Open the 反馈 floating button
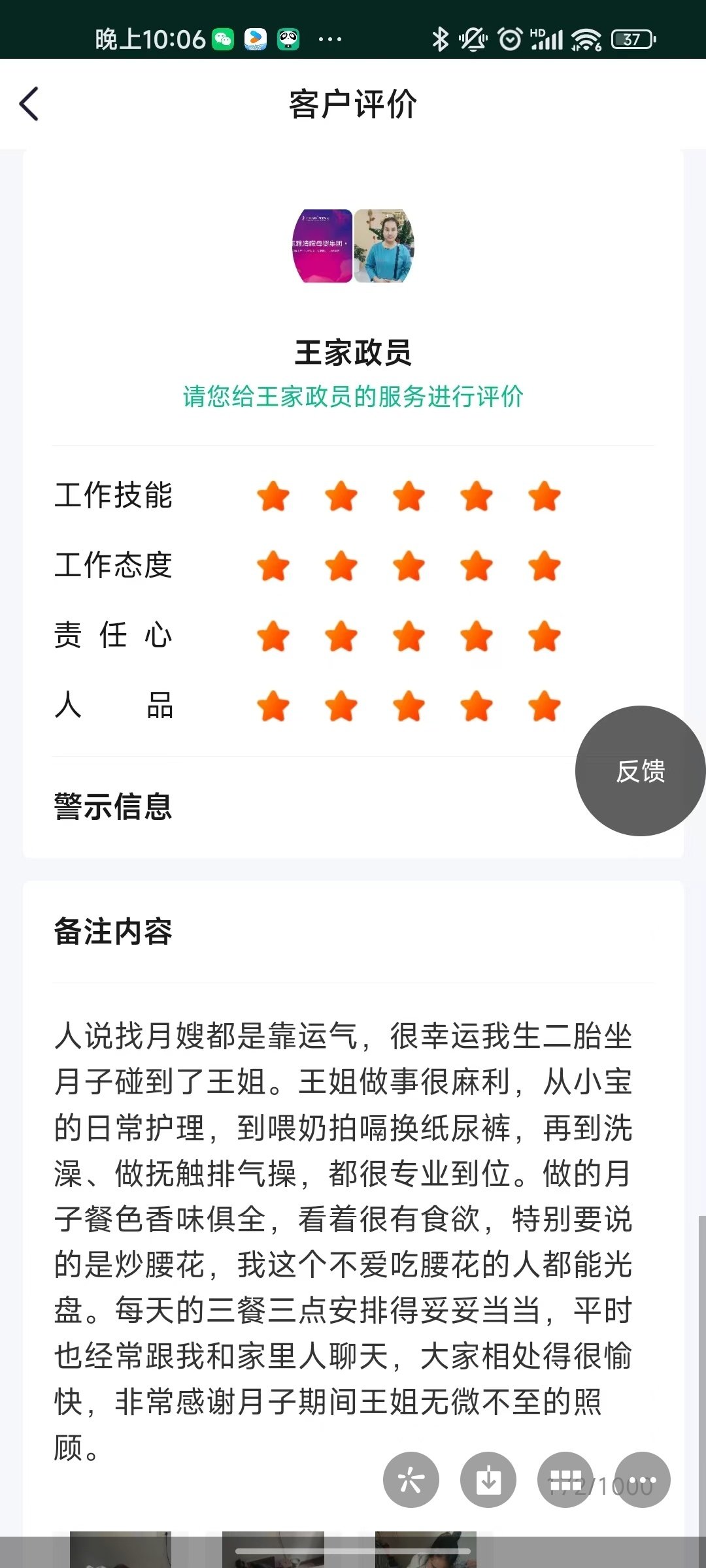 tap(640, 771)
